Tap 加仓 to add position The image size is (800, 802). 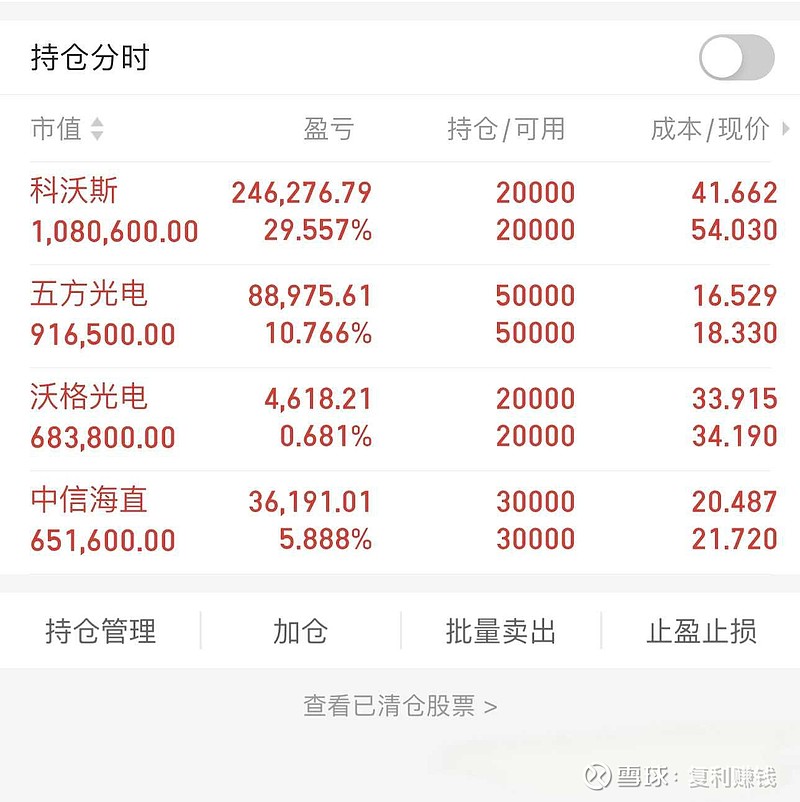tap(300, 631)
